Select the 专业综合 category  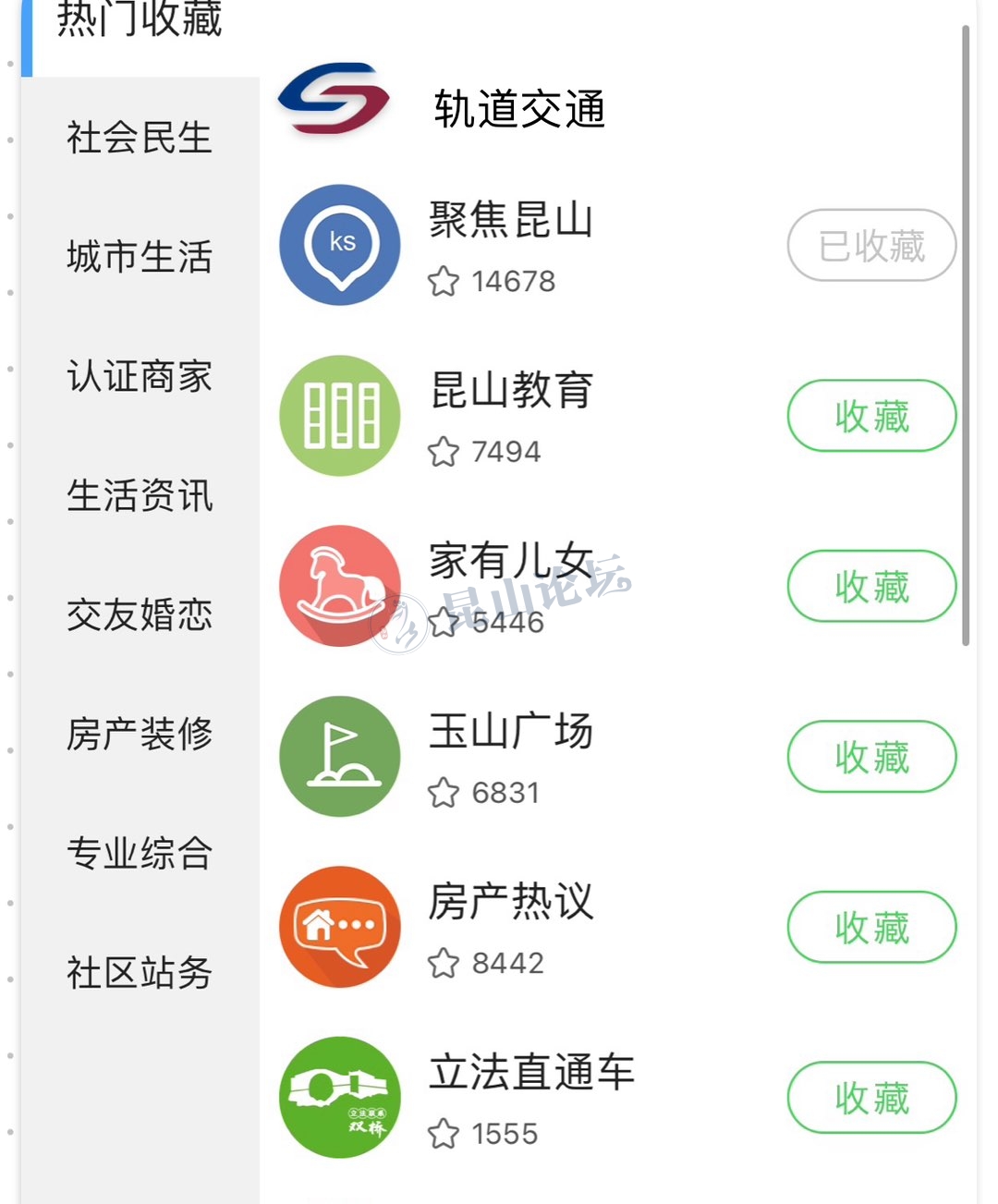(140, 853)
